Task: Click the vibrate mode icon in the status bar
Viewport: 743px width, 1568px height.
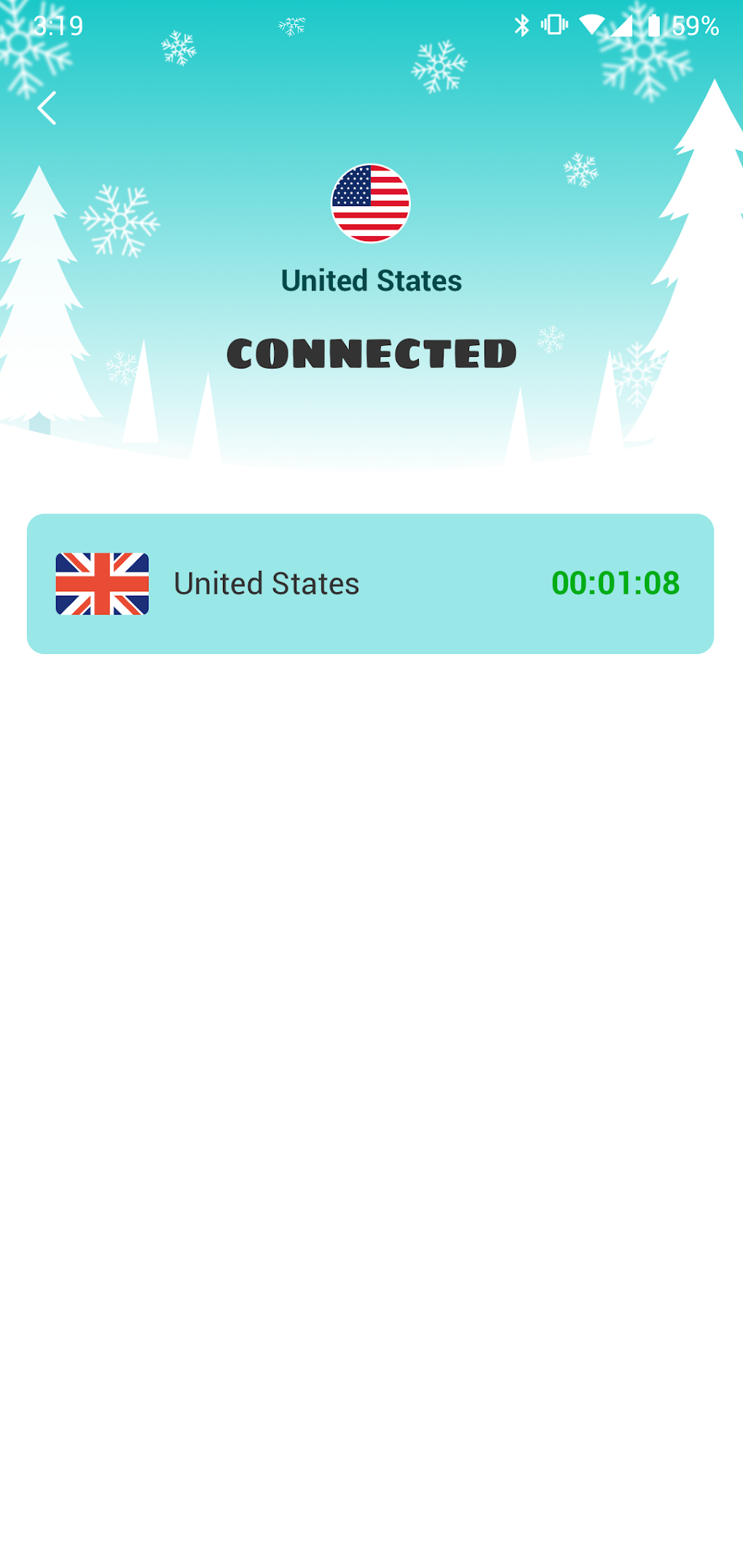Action: pyautogui.click(x=554, y=24)
